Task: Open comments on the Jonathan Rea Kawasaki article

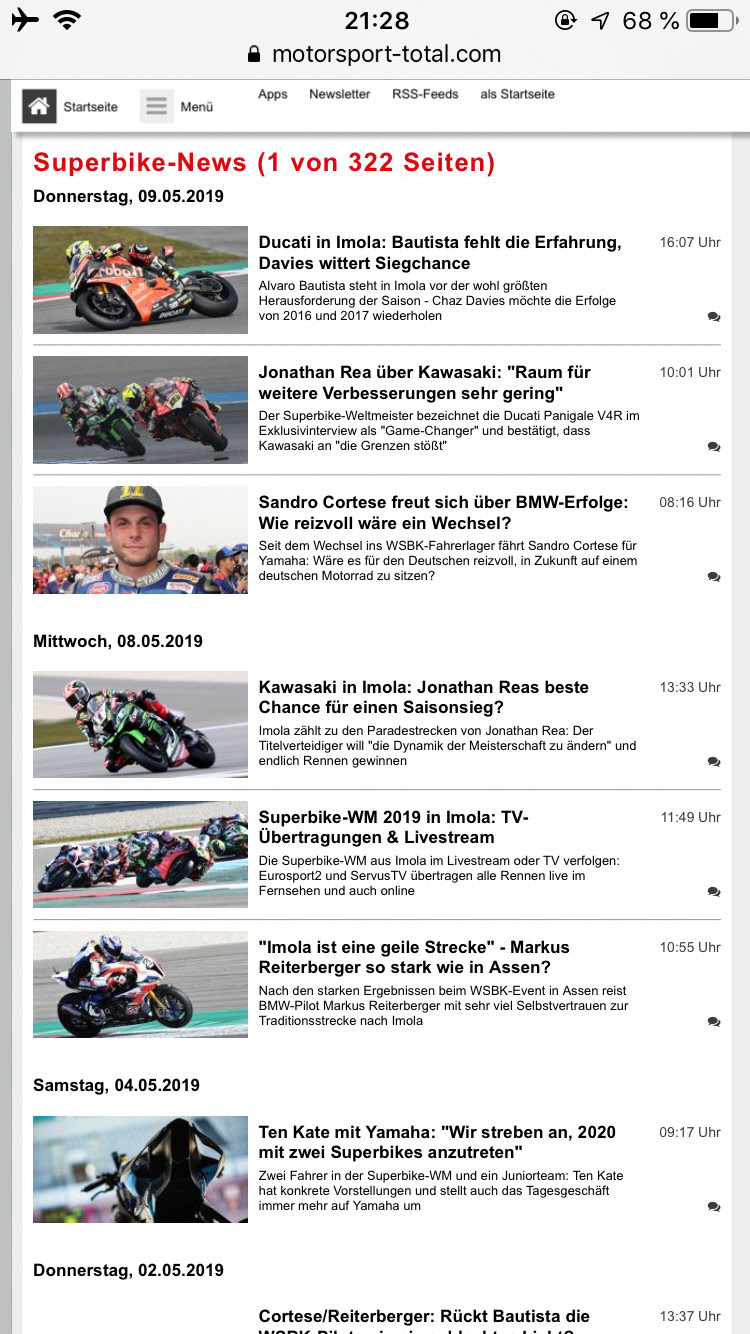Action: pos(713,447)
